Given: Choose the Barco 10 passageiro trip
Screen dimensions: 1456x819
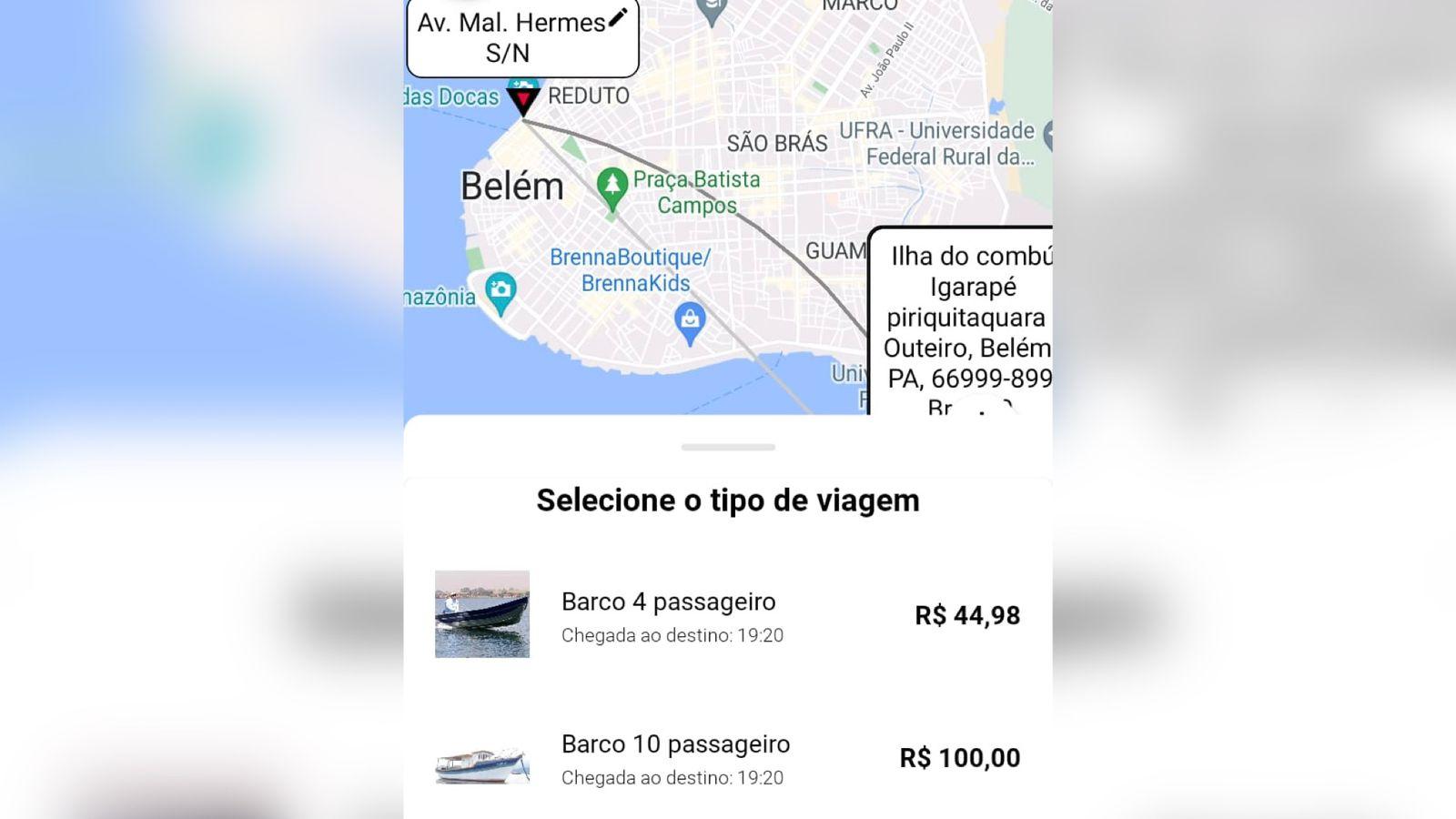Looking at the screenshot, I should [726, 758].
